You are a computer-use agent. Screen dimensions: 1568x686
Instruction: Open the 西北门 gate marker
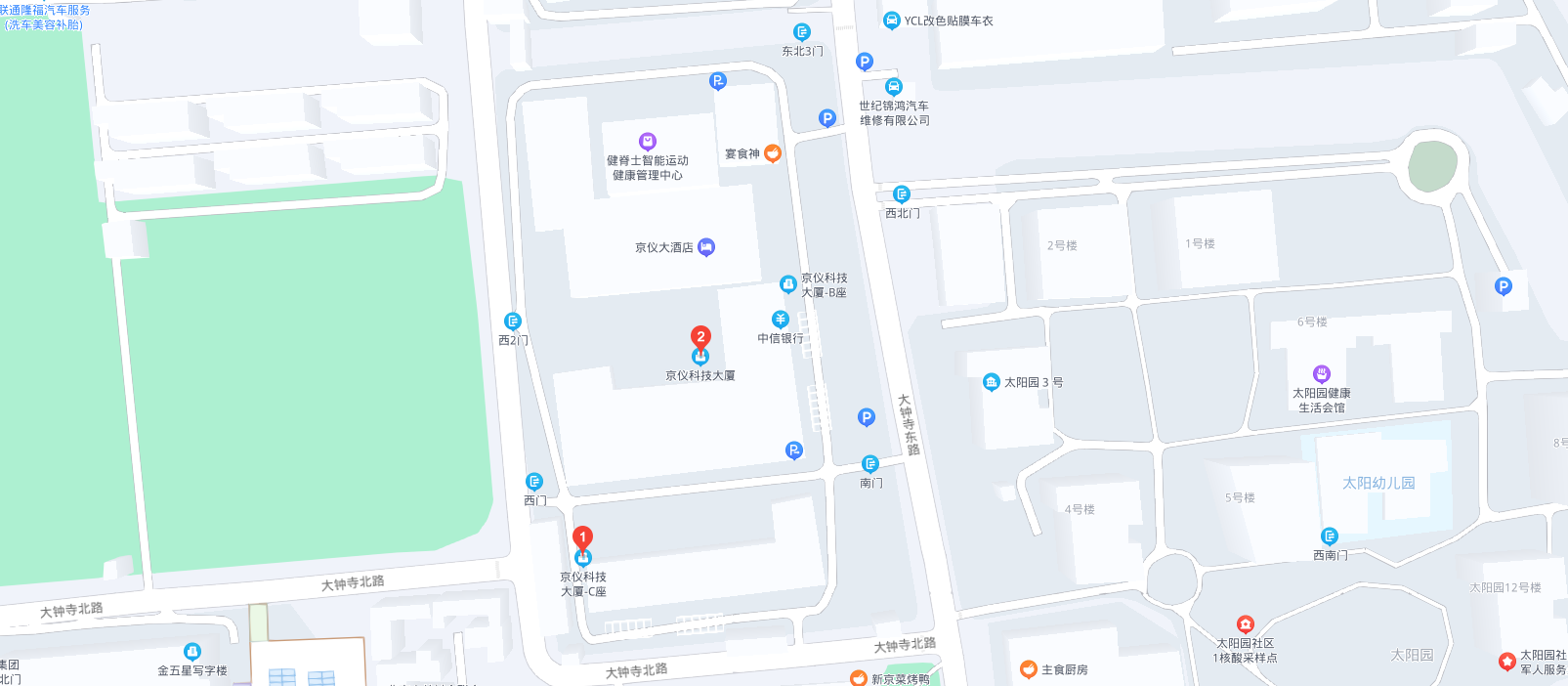pos(902,194)
